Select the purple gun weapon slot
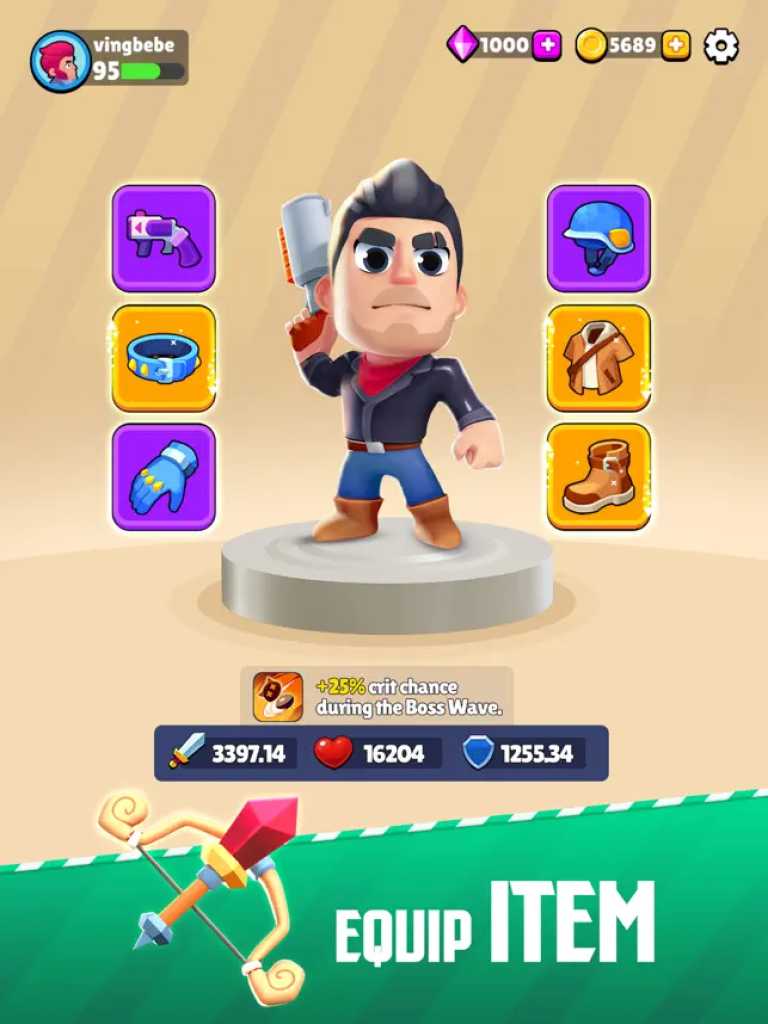 point(164,238)
